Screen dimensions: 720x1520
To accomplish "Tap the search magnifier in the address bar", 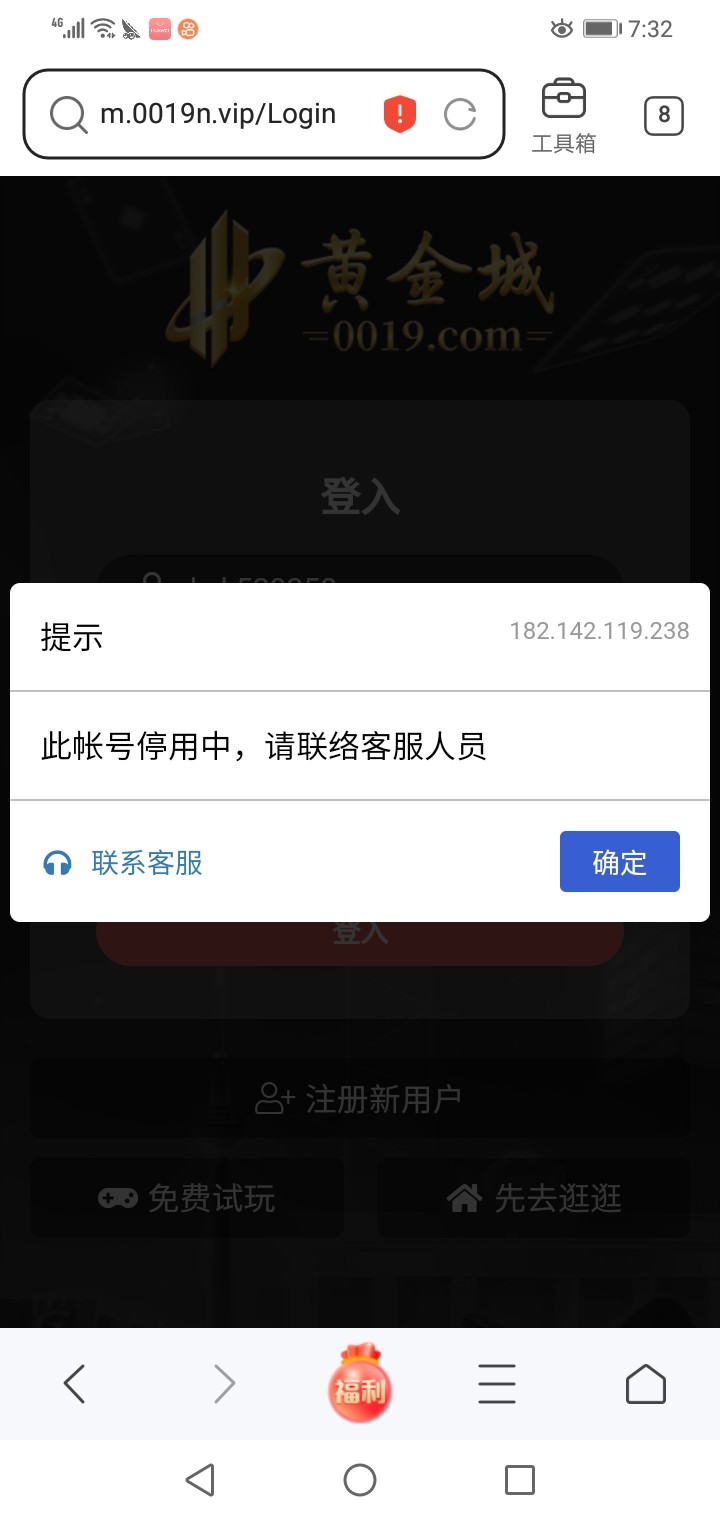I will pyautogui.click(x=67, y=113).
